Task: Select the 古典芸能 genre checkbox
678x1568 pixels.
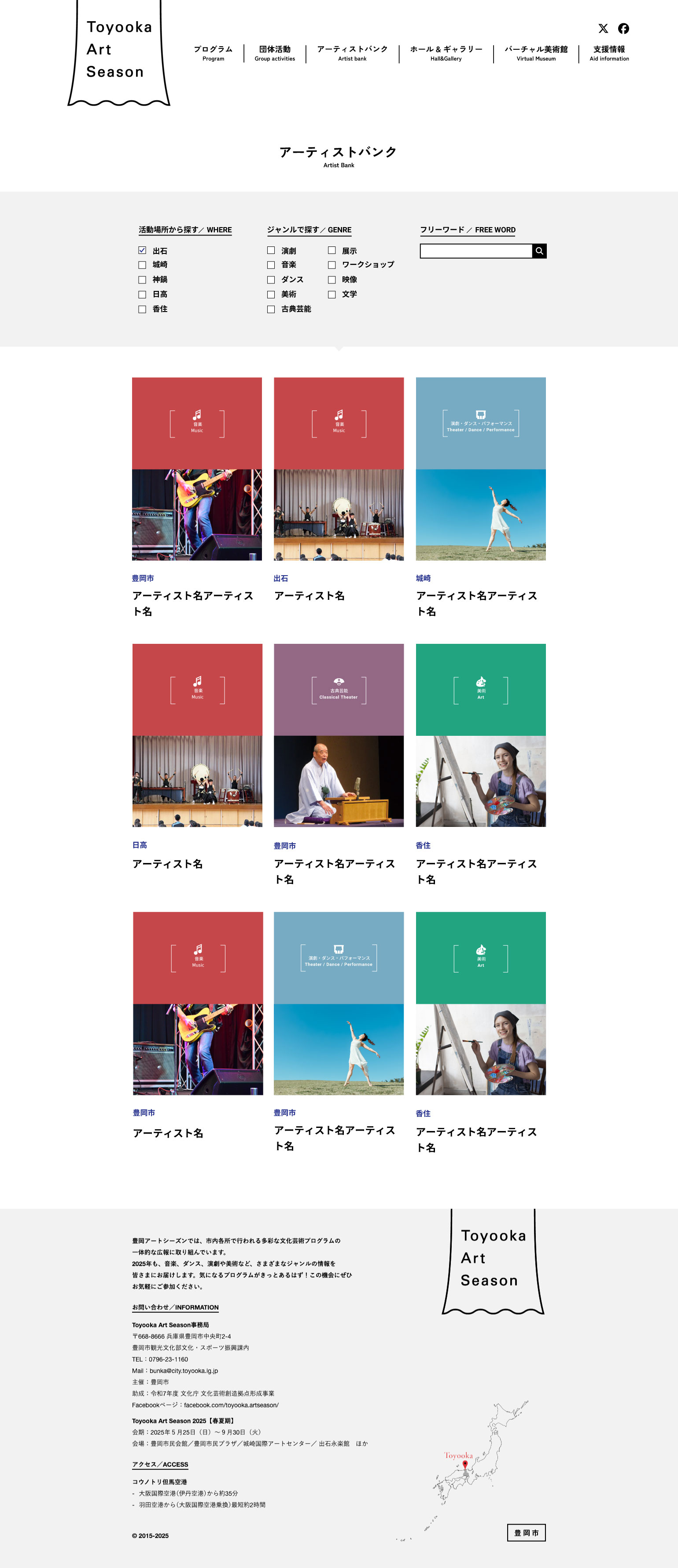Action: click(x=271, y=309)
